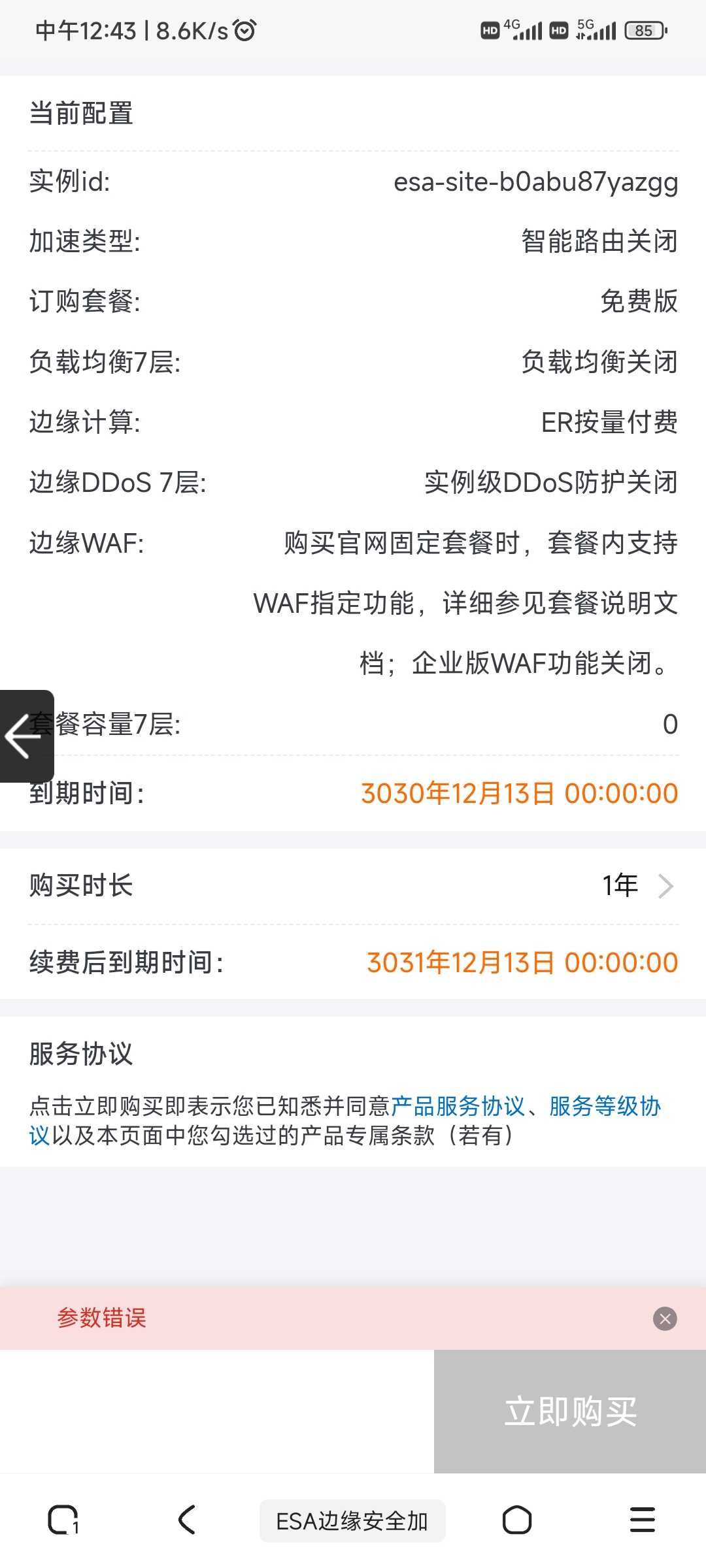Go back with the browser back arrow
Screen dimensions: 706x1568
coord(187,1520)
